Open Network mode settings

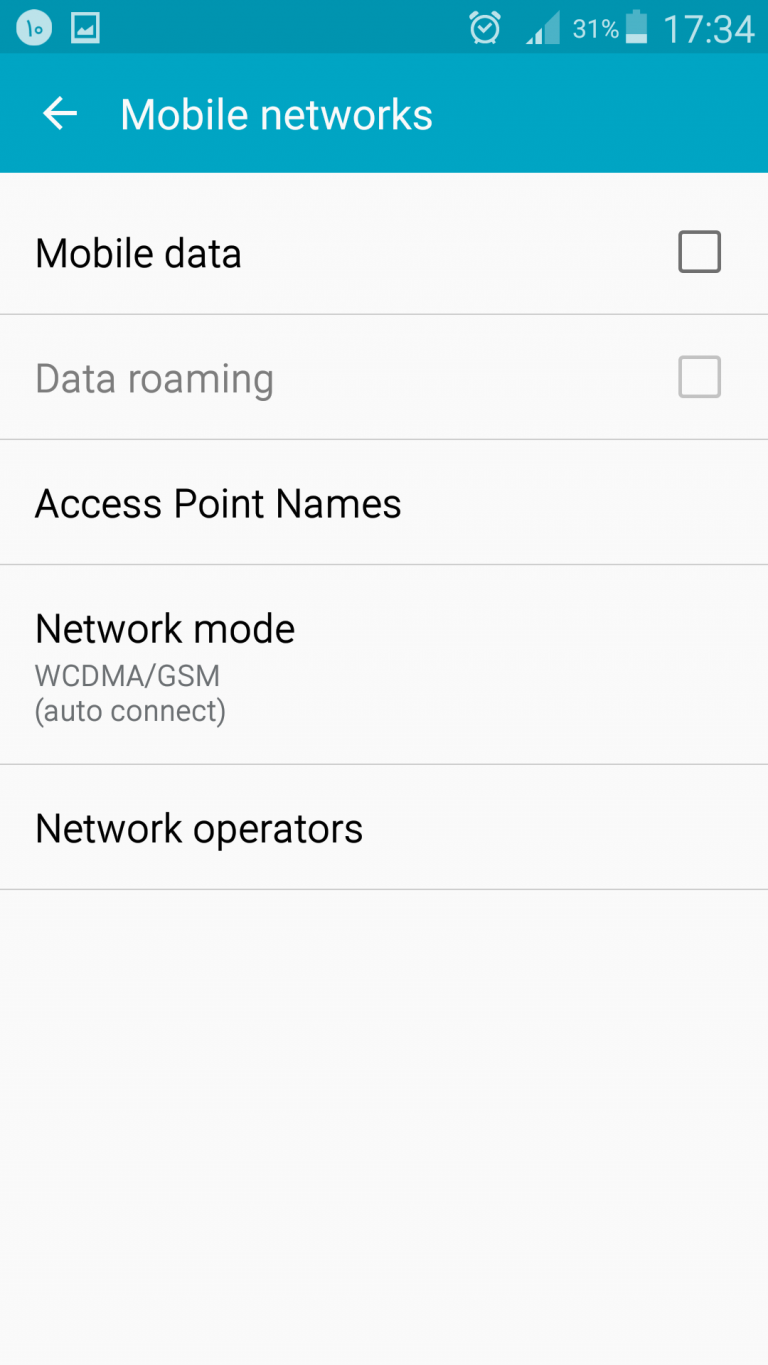point(165,664)
